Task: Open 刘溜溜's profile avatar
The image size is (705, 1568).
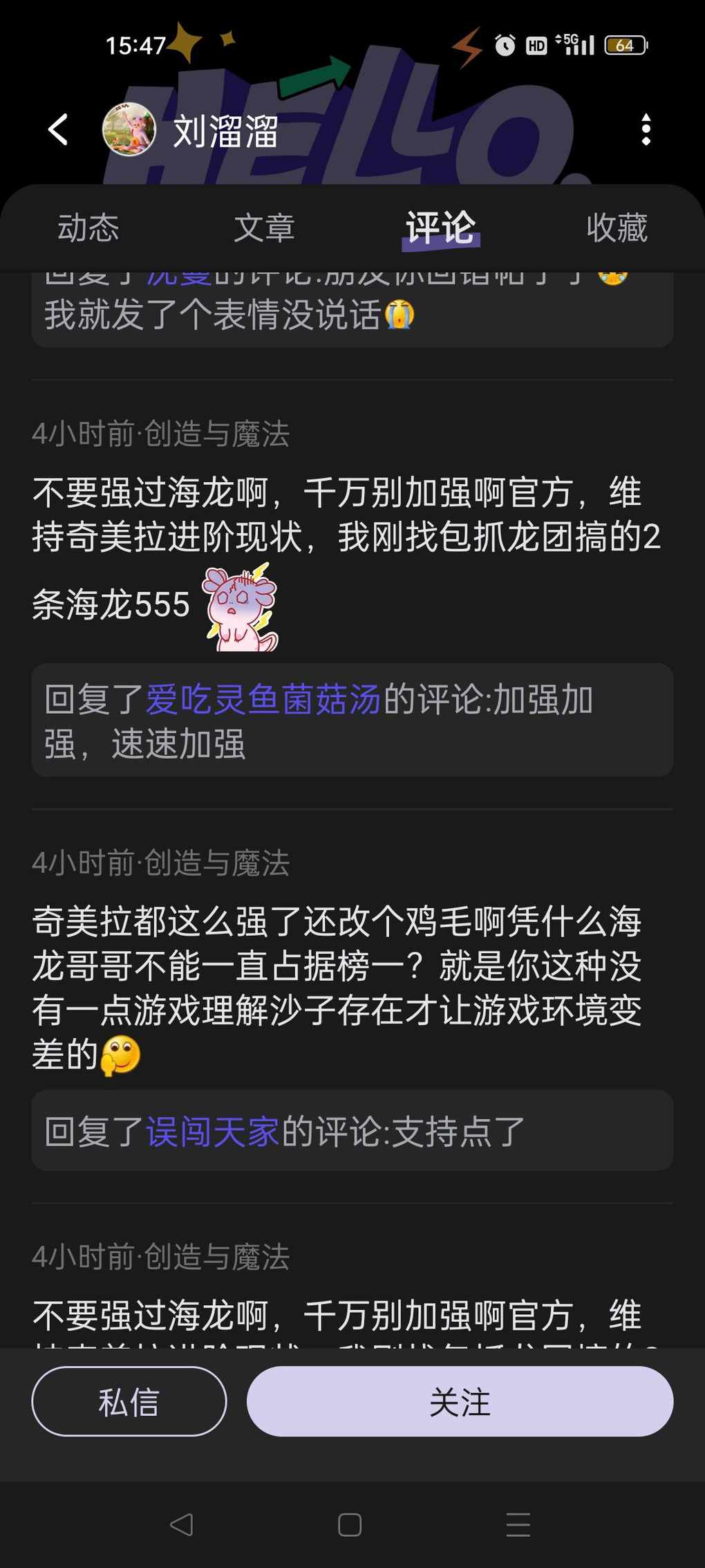Action: pyautogui.click(x=129, y=130)
